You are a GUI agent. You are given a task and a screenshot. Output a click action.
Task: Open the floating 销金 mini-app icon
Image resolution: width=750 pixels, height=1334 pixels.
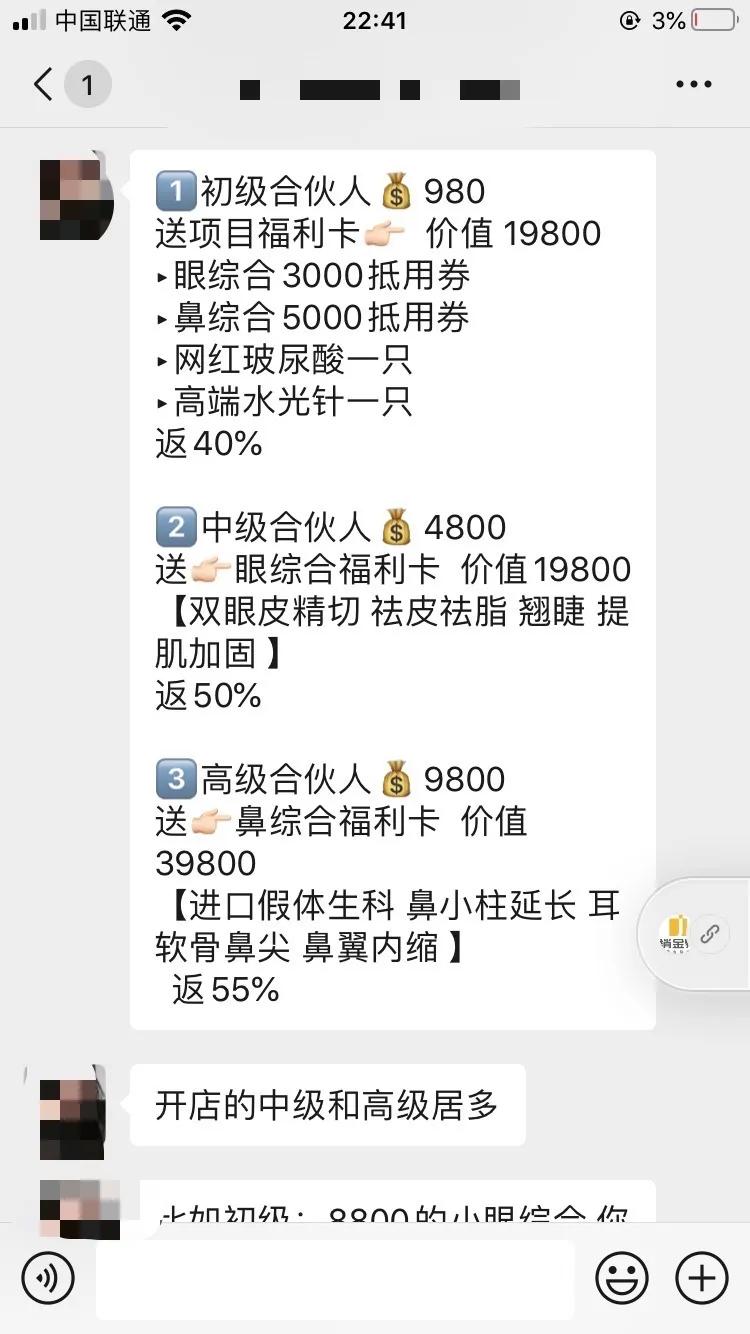672,934
